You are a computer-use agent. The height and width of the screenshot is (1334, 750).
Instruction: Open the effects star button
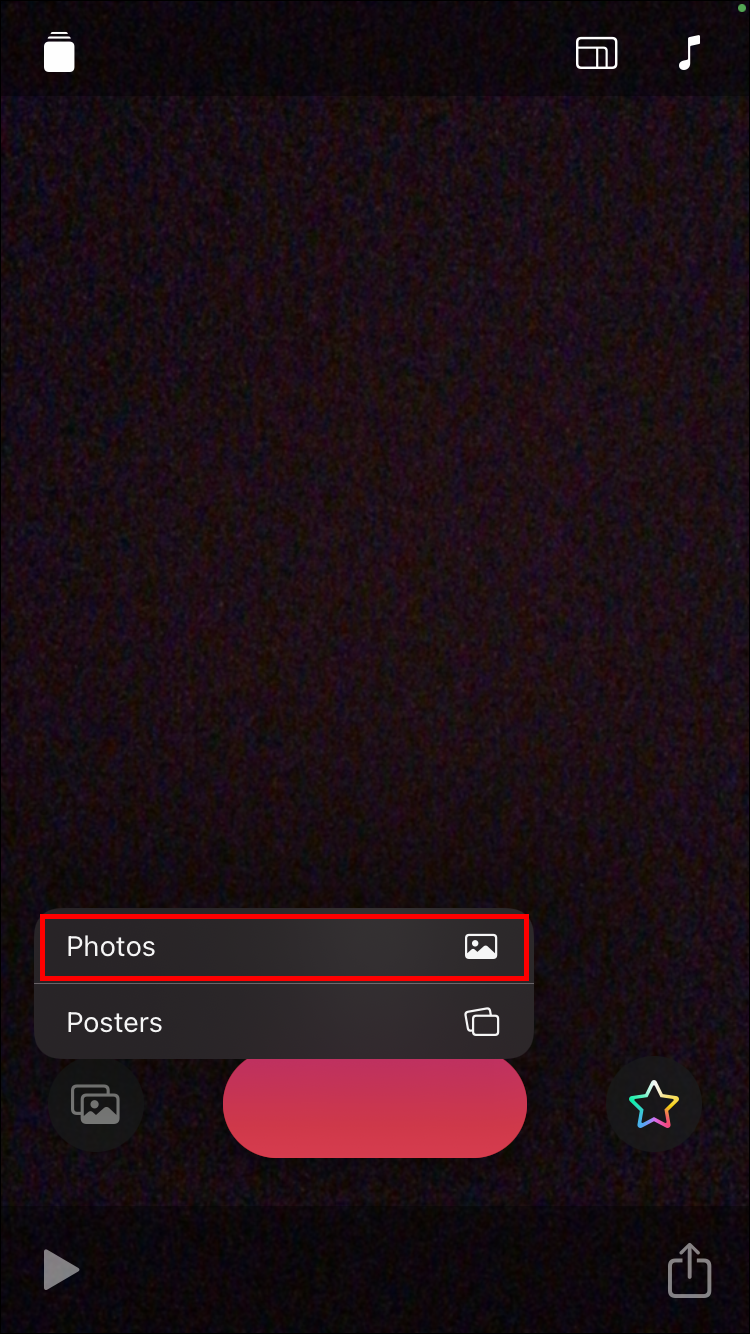tap(654, 1103)
